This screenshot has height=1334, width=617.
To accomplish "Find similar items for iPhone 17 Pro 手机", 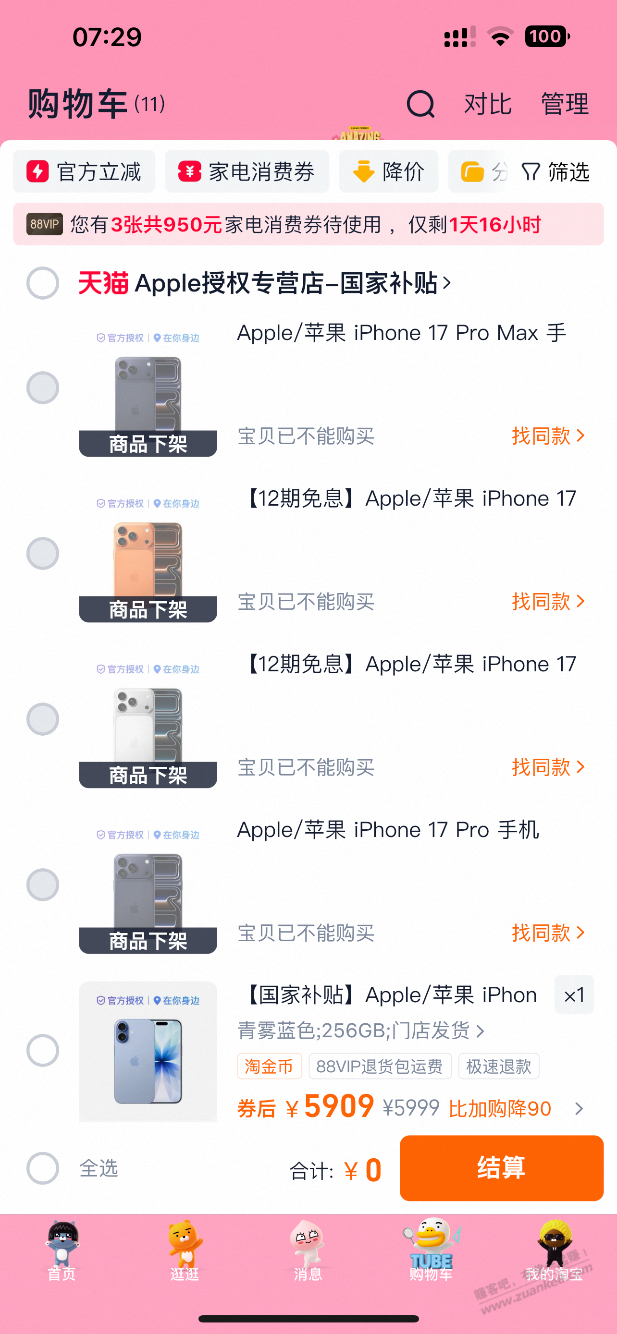I will pyautogui.click(x=548, y=933).
